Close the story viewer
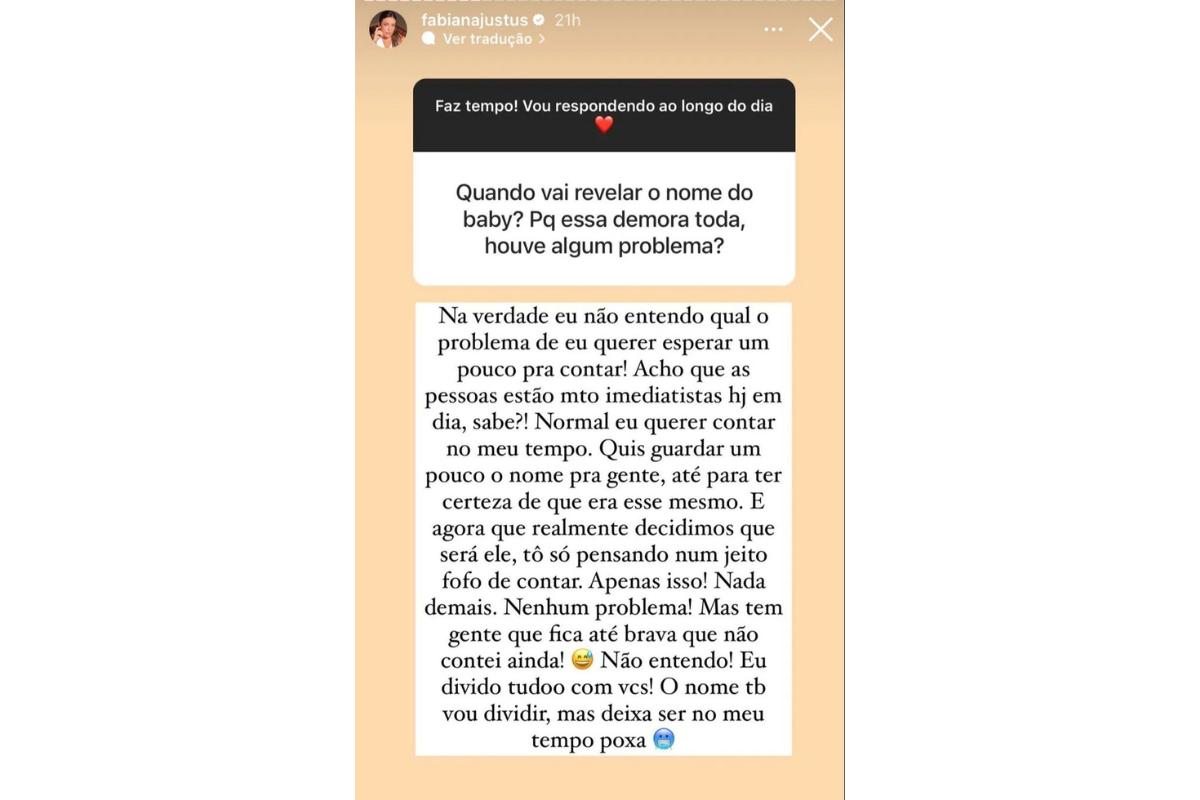 tap(820, 30)
